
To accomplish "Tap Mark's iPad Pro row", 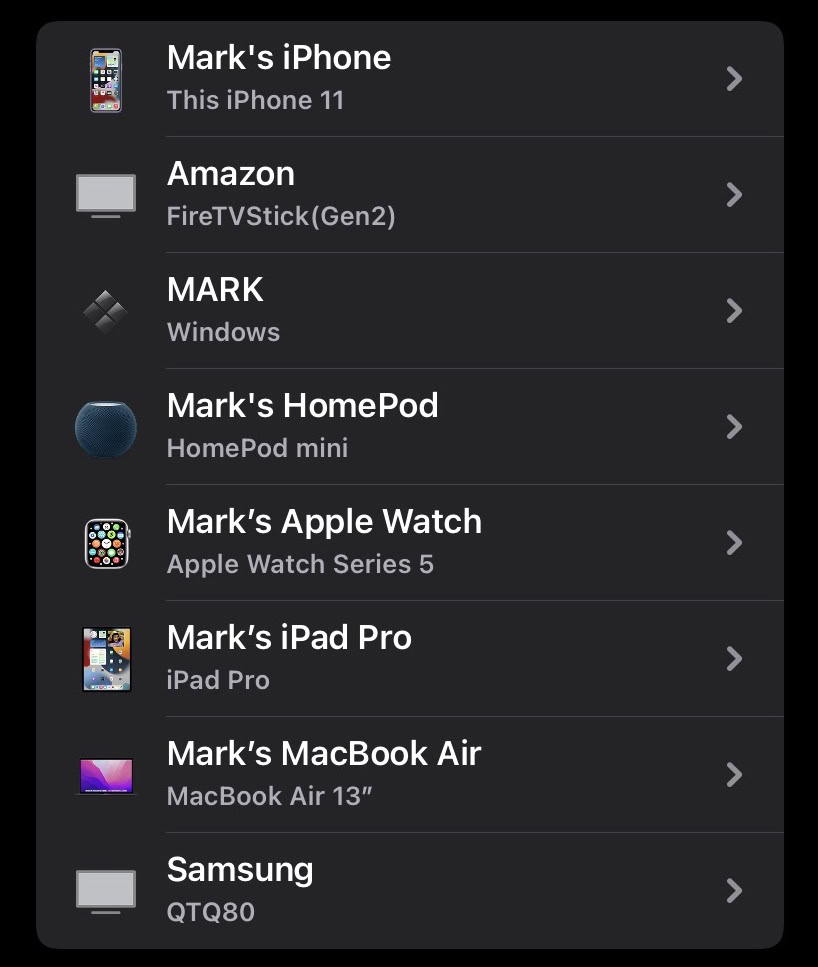I will pyautogui.click(x=409, y=658).
